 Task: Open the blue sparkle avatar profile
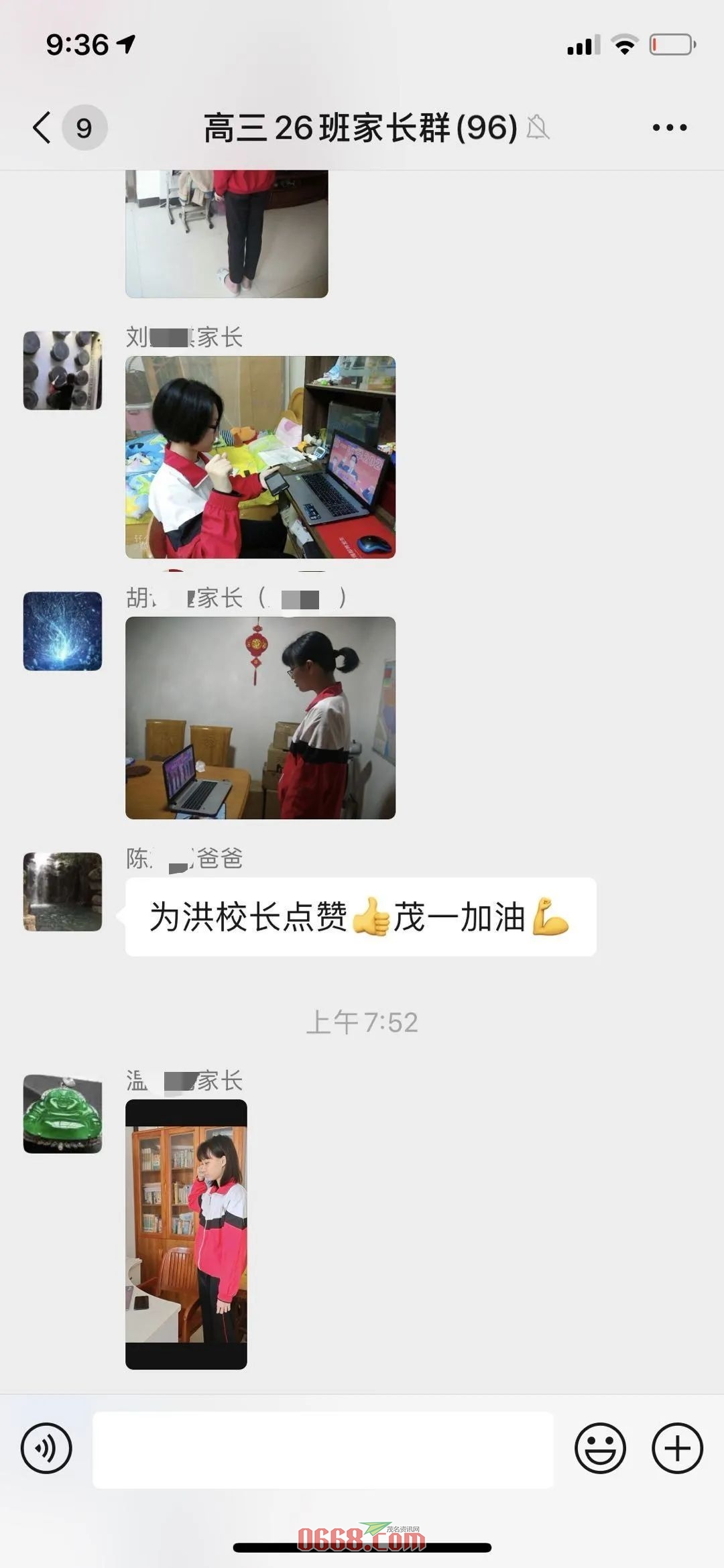pos(63,631)
